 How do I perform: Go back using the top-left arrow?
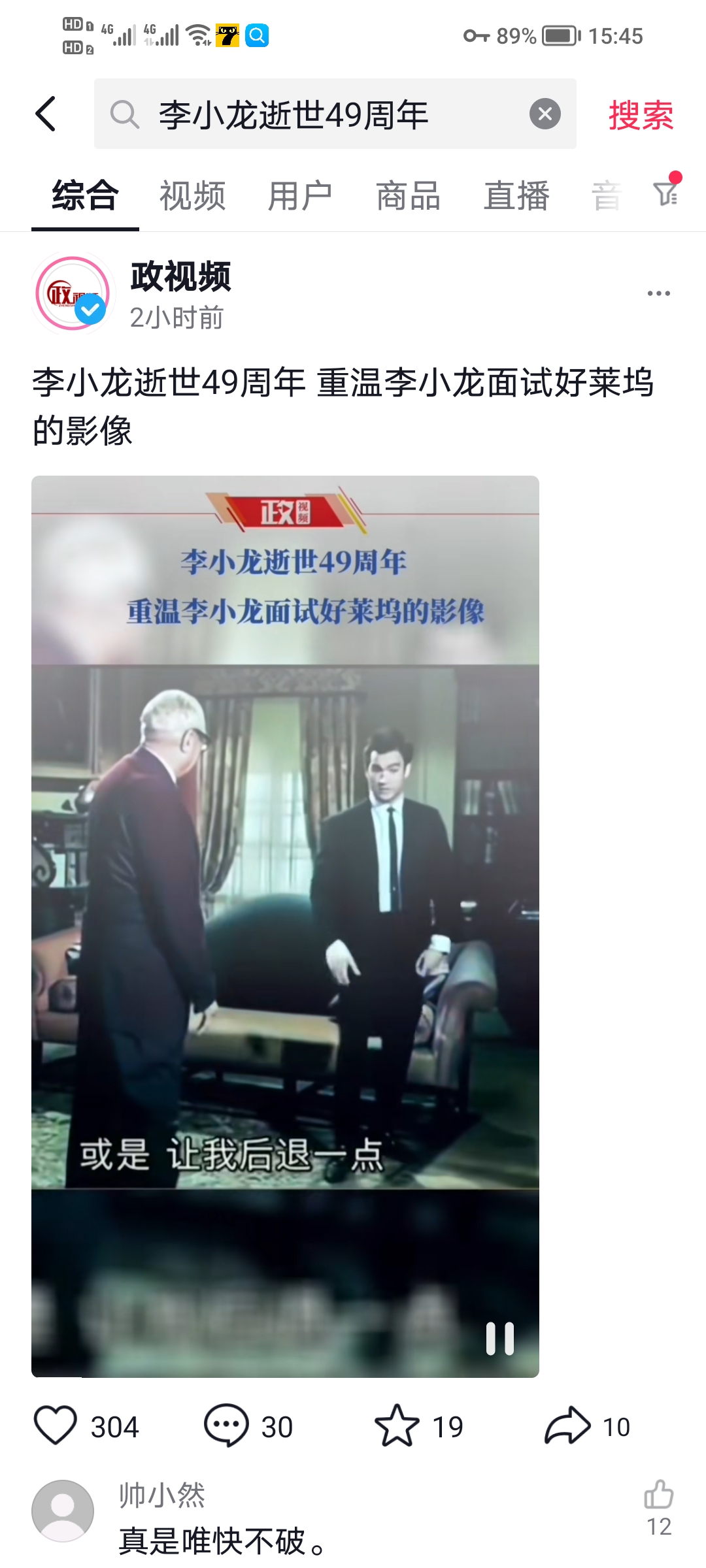(46, 114)
